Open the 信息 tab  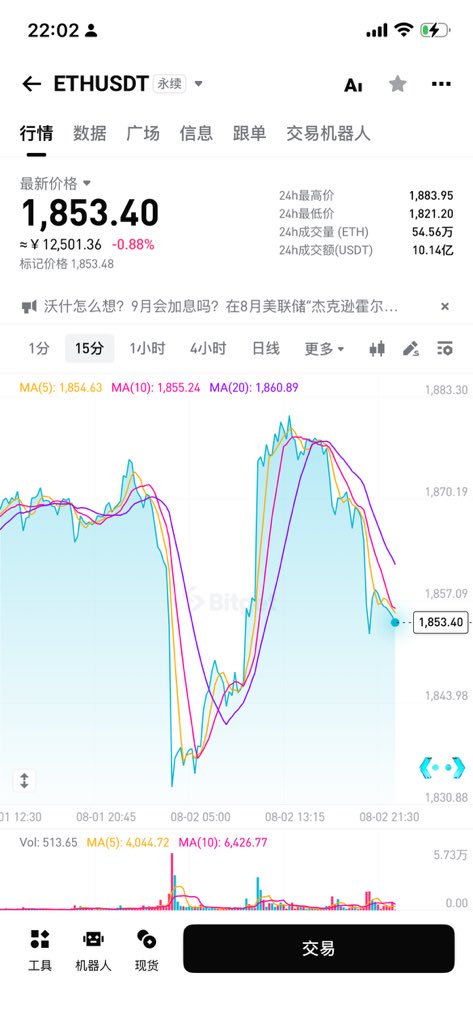pyautogui.click(x=196, y=133)
